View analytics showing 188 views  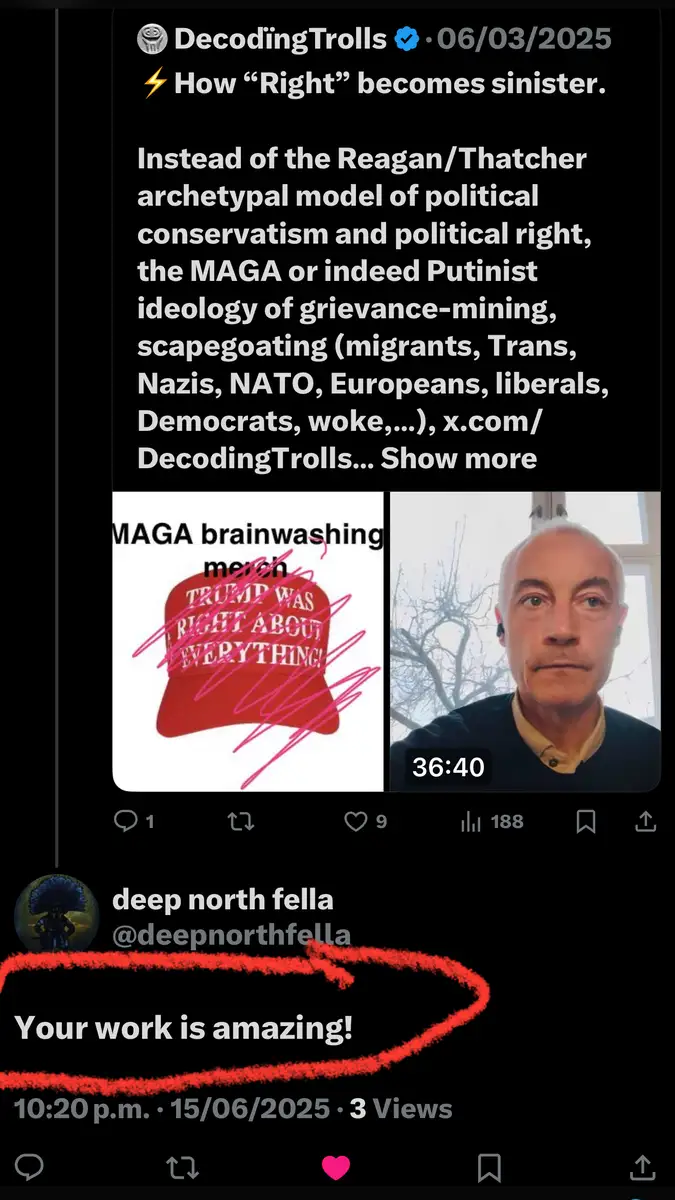(472, 821)
